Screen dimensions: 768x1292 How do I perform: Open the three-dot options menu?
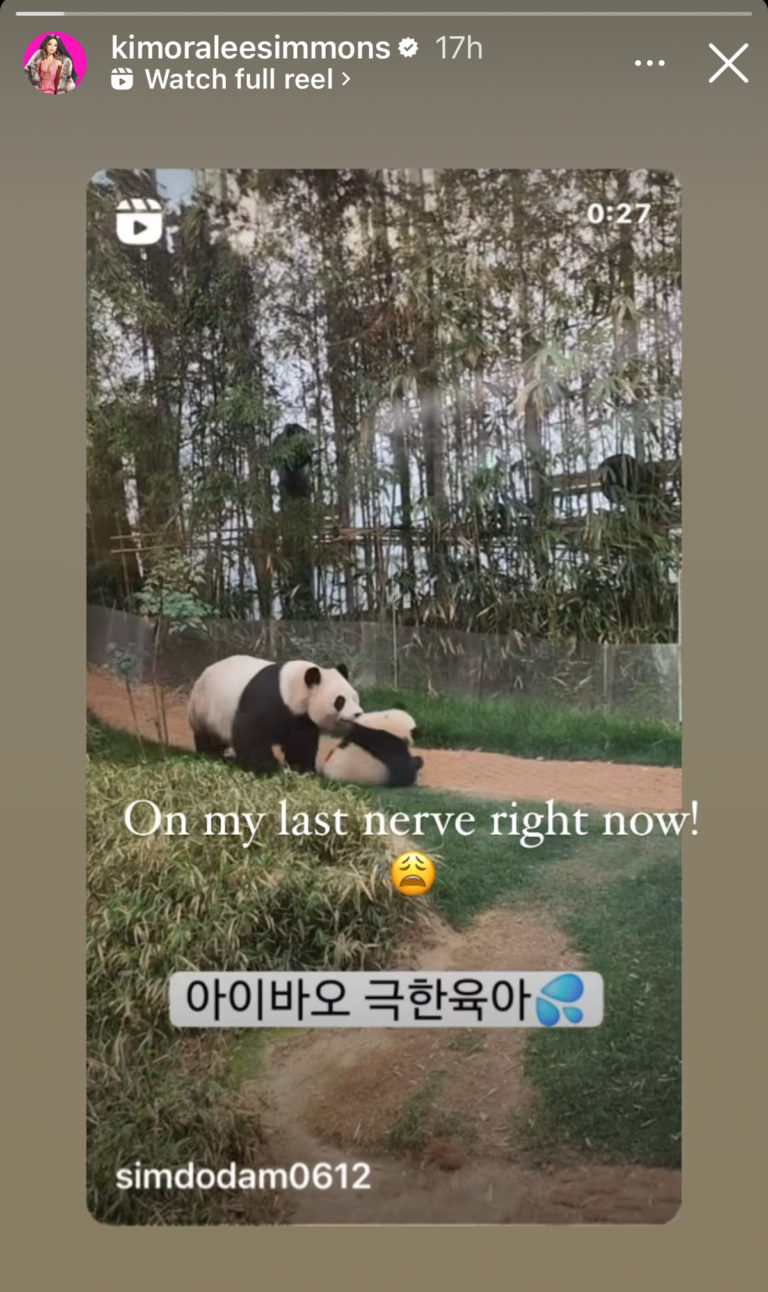[649, 63]
